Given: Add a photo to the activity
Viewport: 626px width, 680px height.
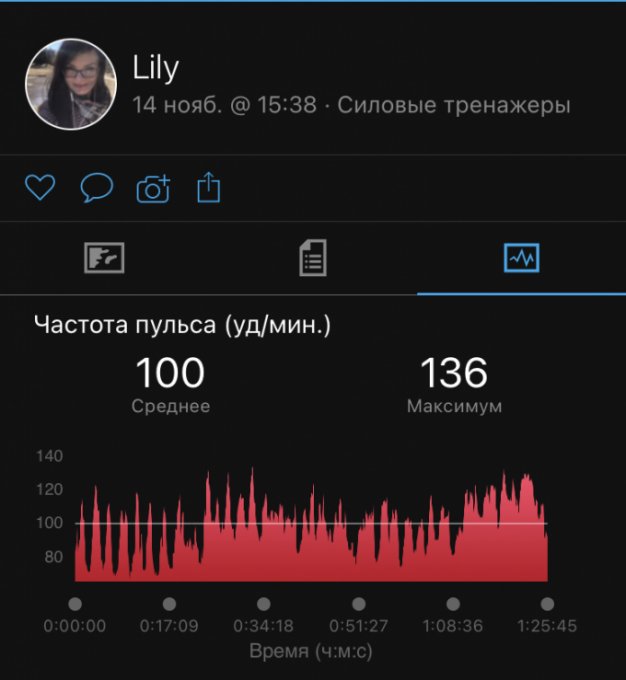Looking at the screenshot, I should tap(153, 188).
